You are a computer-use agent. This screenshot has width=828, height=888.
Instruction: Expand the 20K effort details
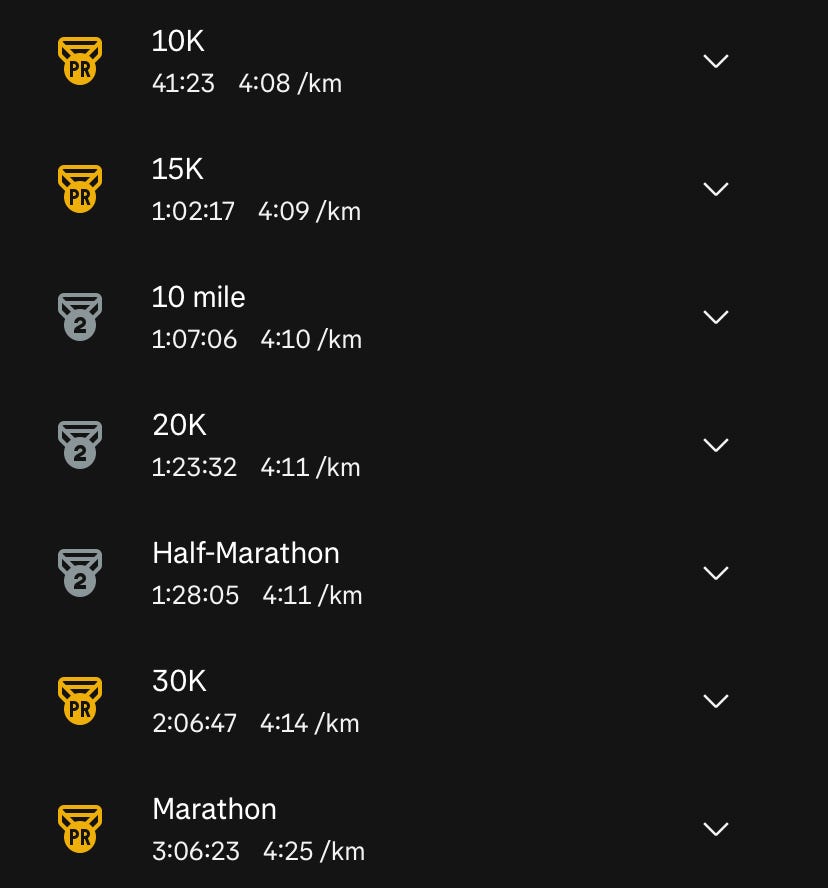pos(715,445)
